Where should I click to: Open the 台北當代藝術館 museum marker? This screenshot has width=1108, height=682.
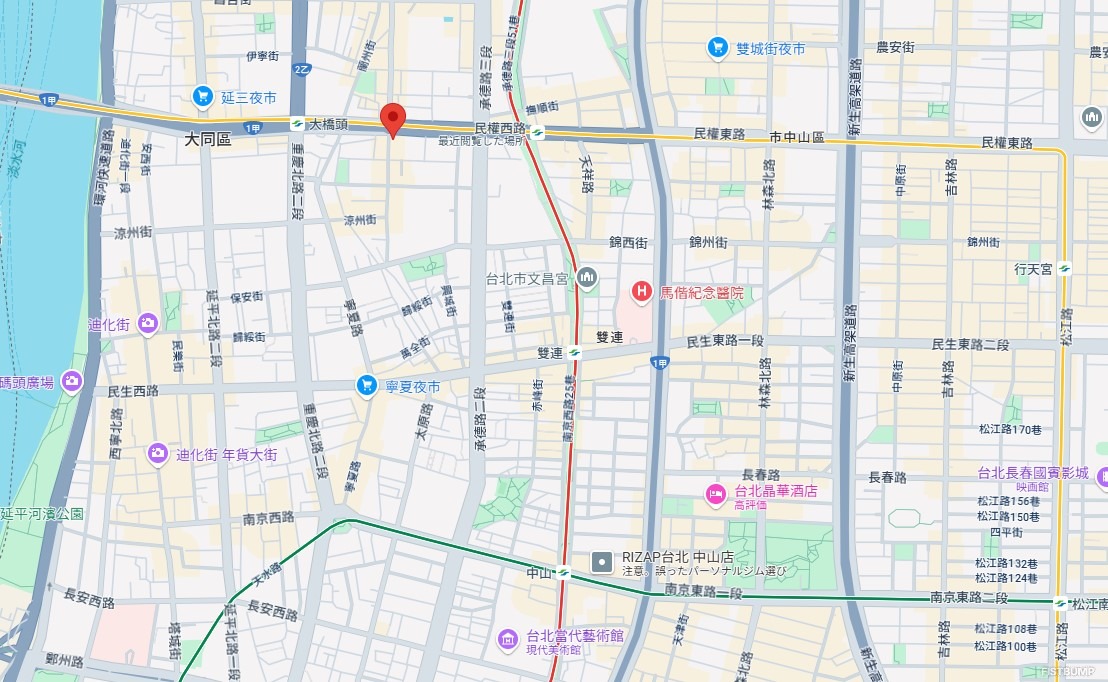click(508, 638)
